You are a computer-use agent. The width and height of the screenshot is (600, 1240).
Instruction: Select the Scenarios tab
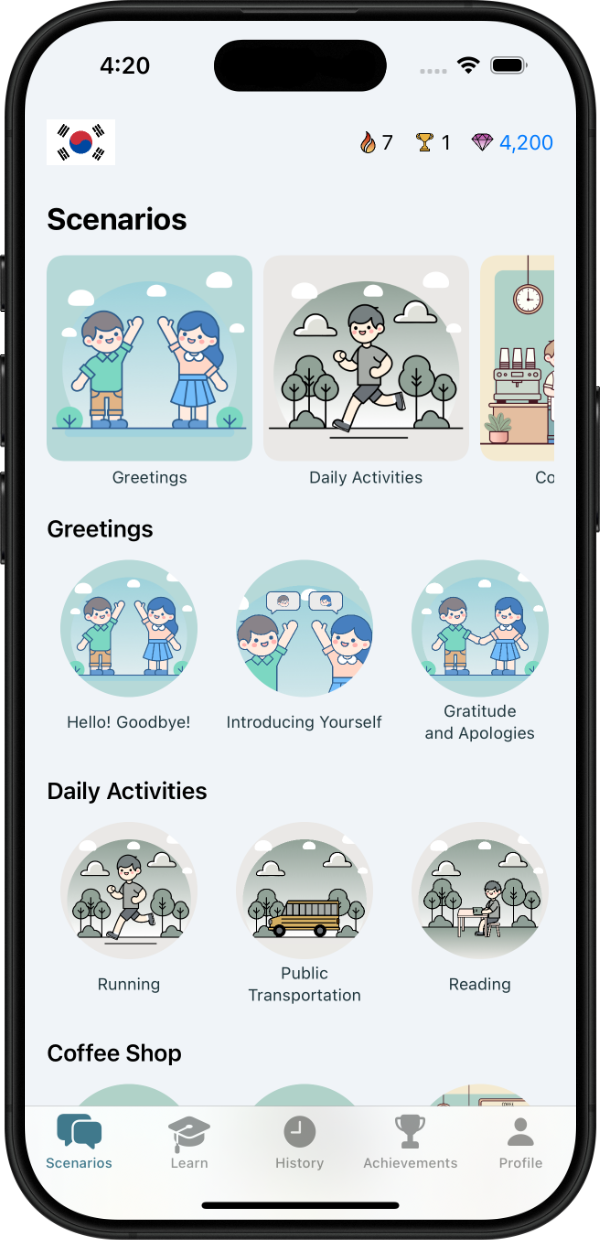click(79, 1143)
